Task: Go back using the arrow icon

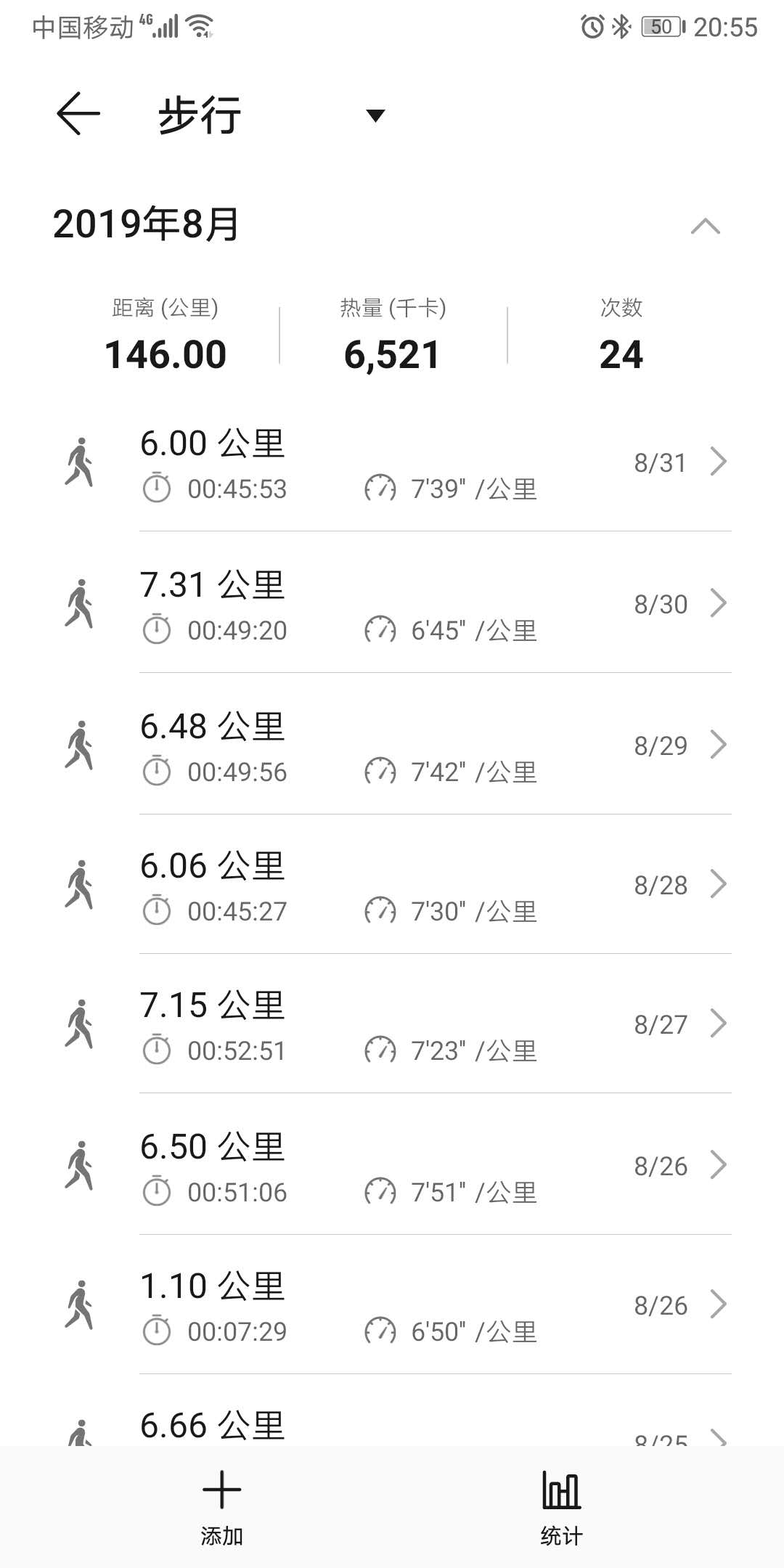Action: [78, 114]
